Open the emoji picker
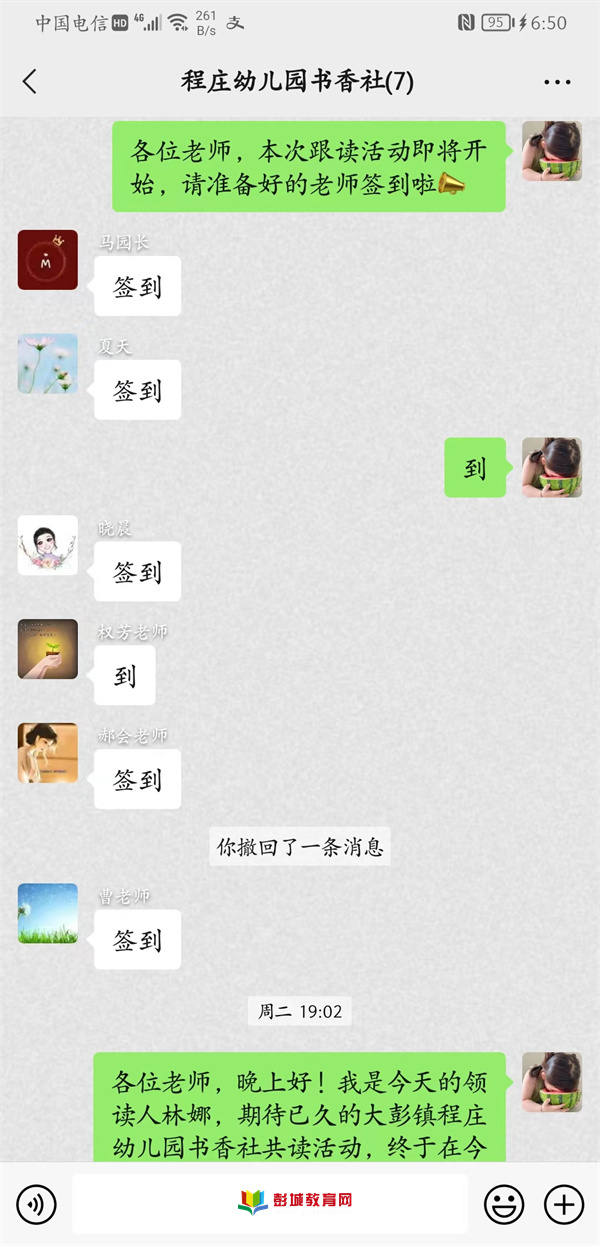The width and height of the screenshot is (600, 1246). tap(504, 1204)
